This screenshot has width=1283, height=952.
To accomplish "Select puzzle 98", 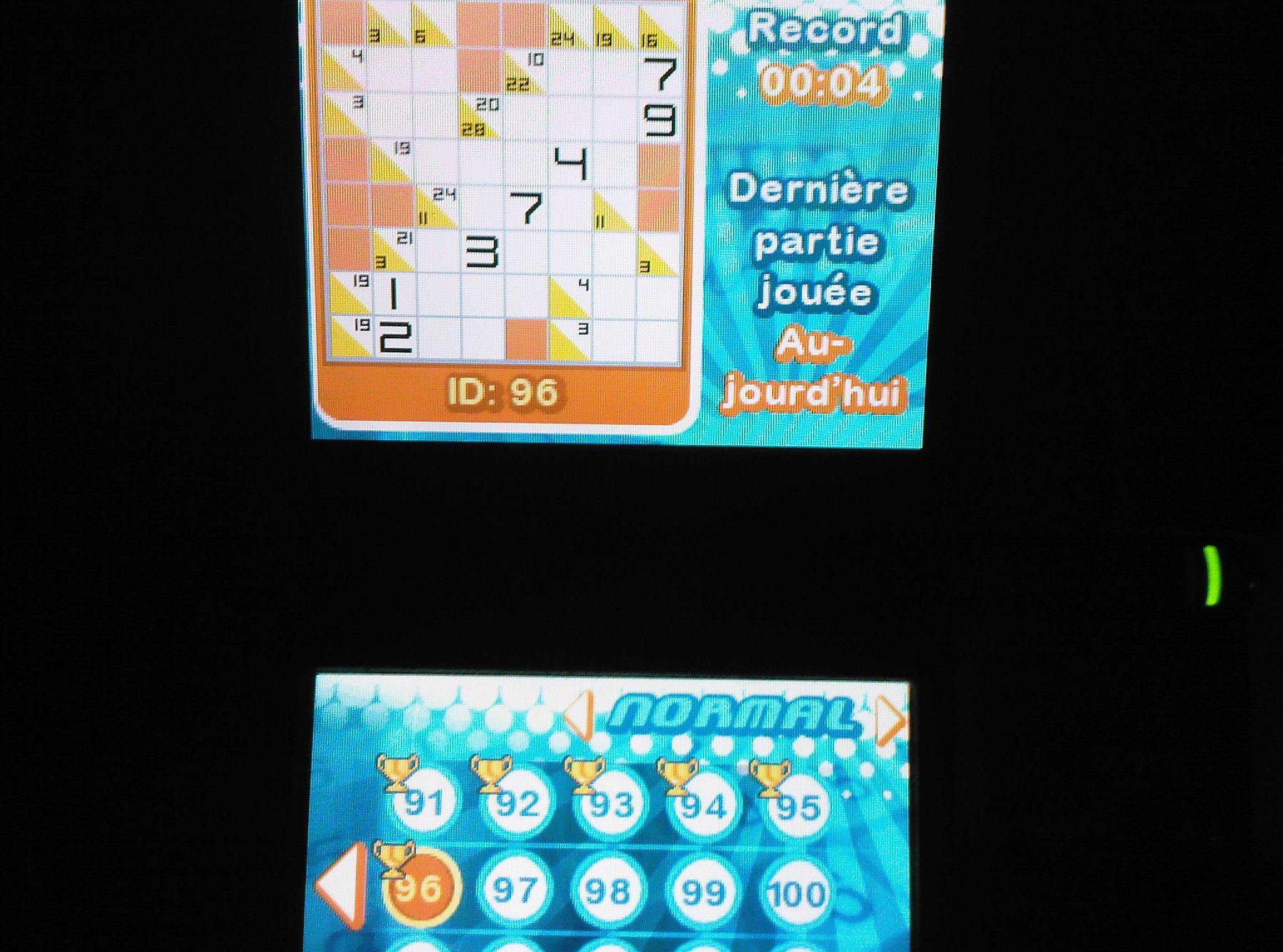I will [x=608, y=891].
